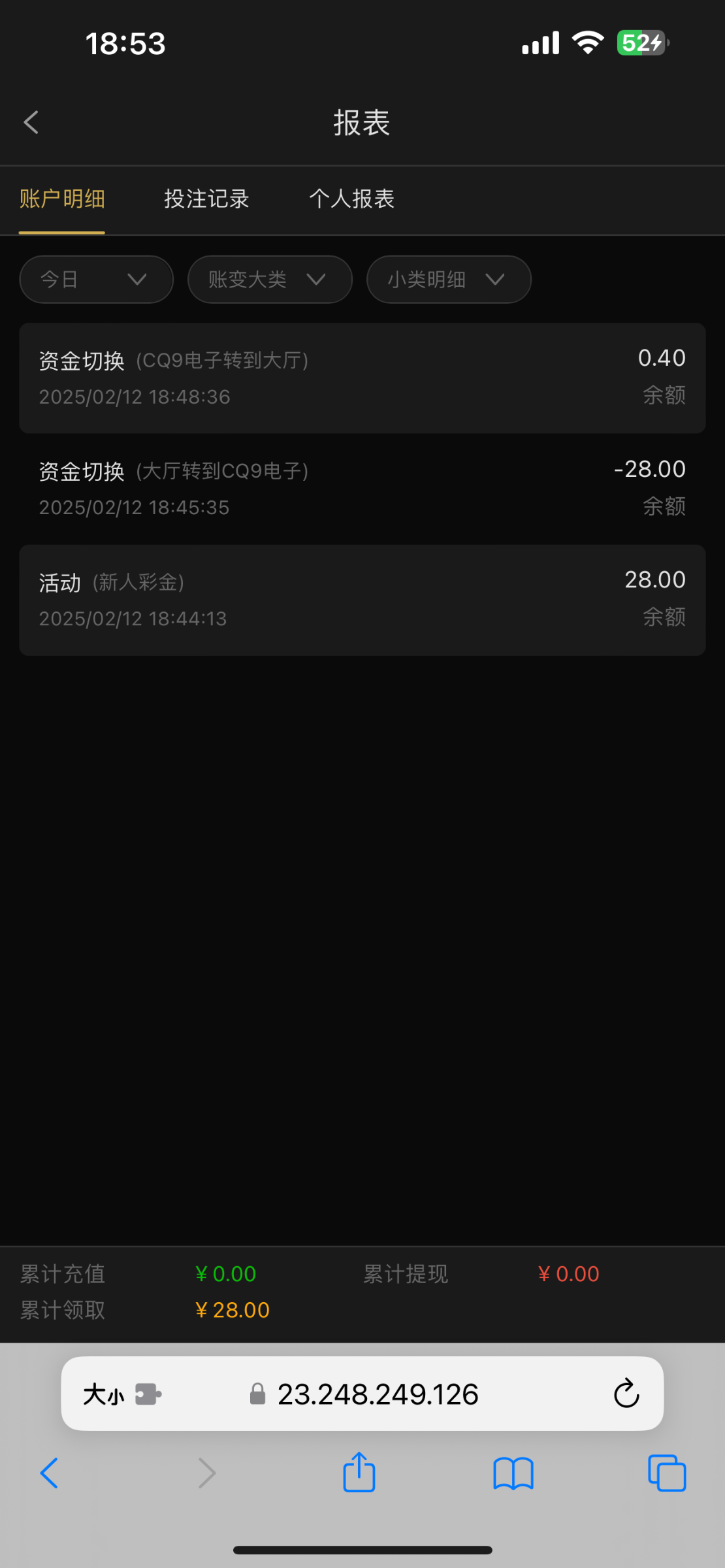Open Safari bookmarks

pos(513,1474)
